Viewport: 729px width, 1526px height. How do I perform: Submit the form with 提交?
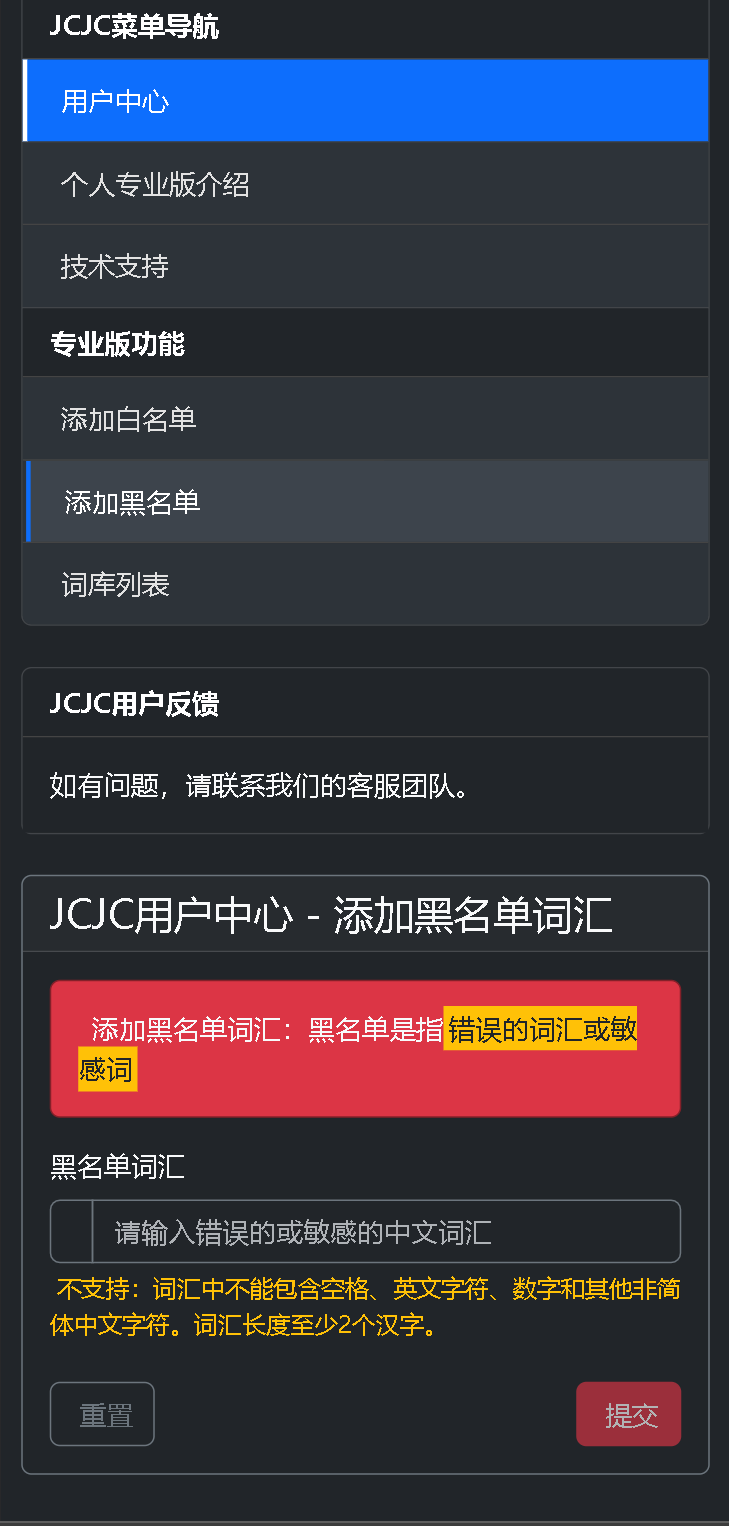click(x=629, y=1414)
